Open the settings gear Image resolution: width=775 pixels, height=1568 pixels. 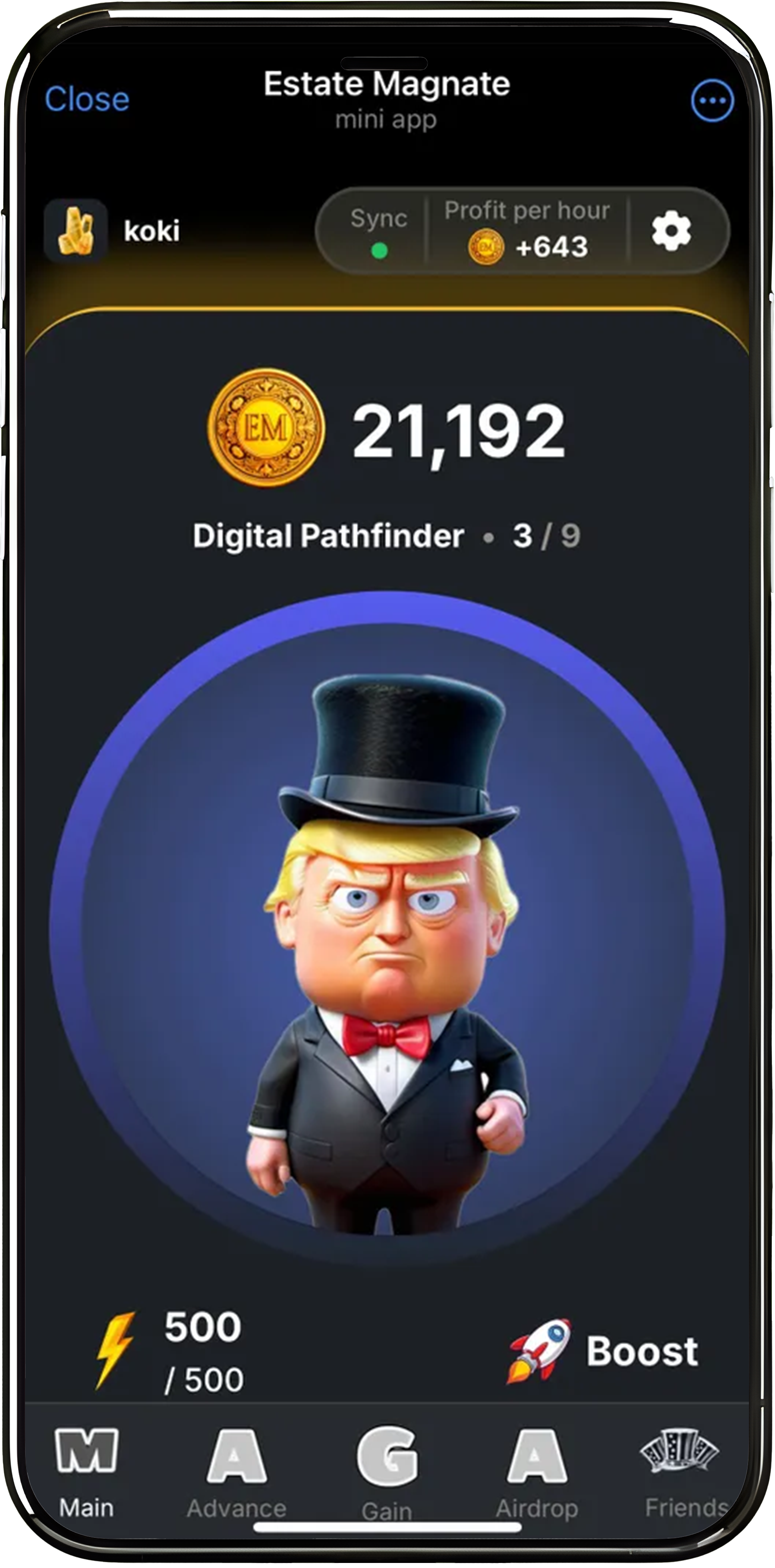(x=671, y=231)
